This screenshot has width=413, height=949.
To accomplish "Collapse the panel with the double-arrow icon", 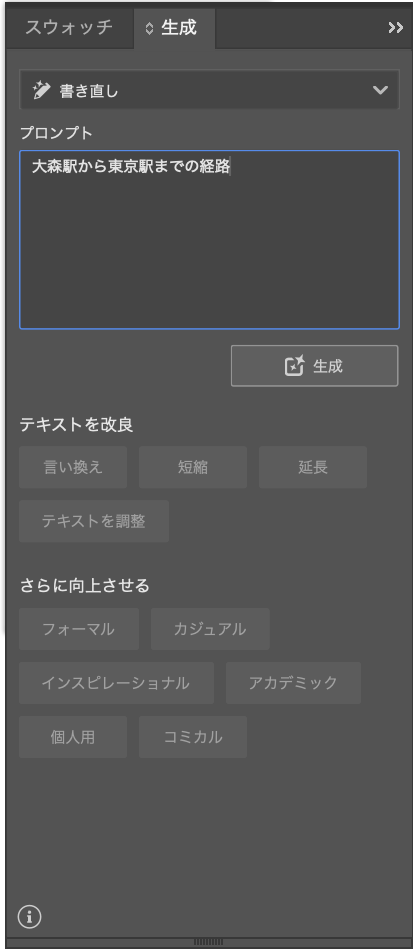I will (395, 28).
